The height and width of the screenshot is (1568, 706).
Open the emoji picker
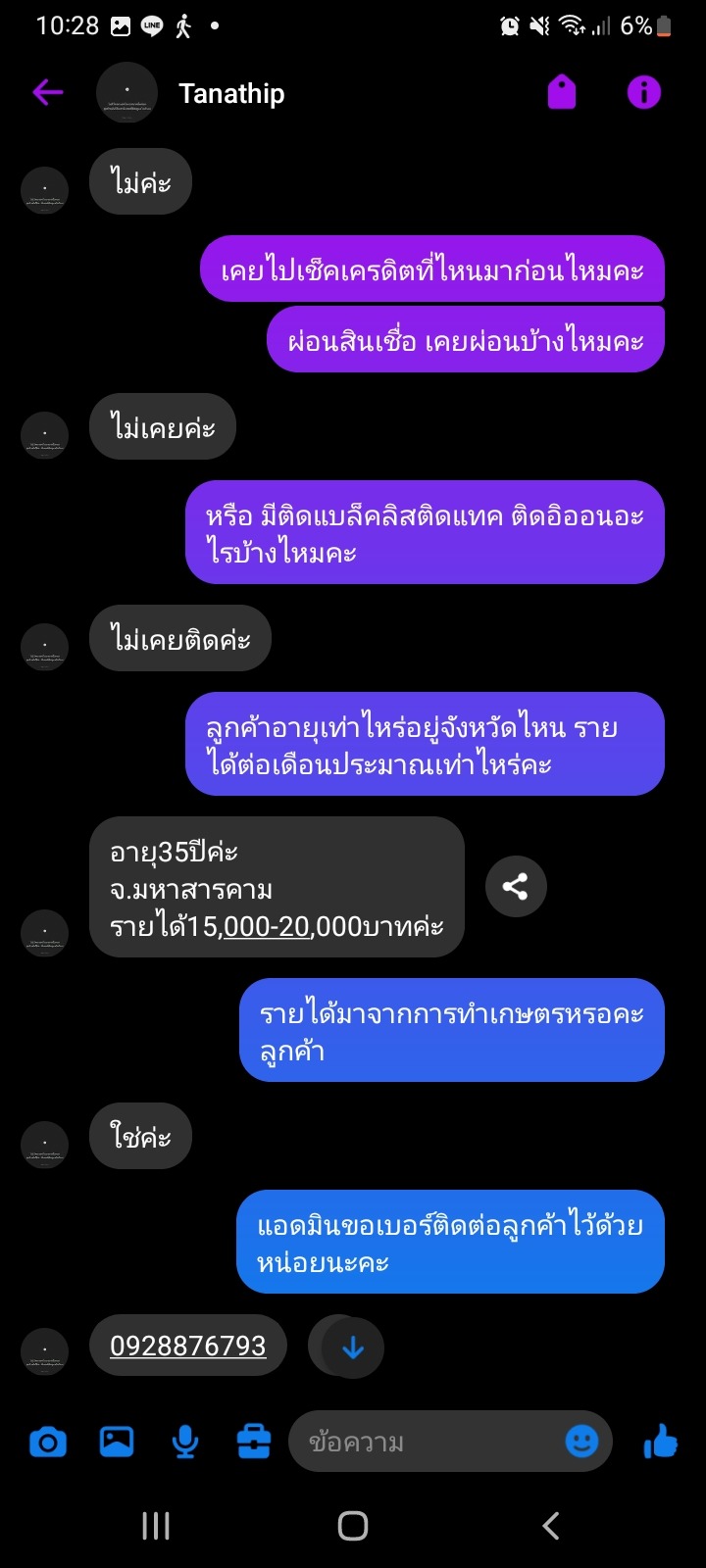tap(582, 1442)
